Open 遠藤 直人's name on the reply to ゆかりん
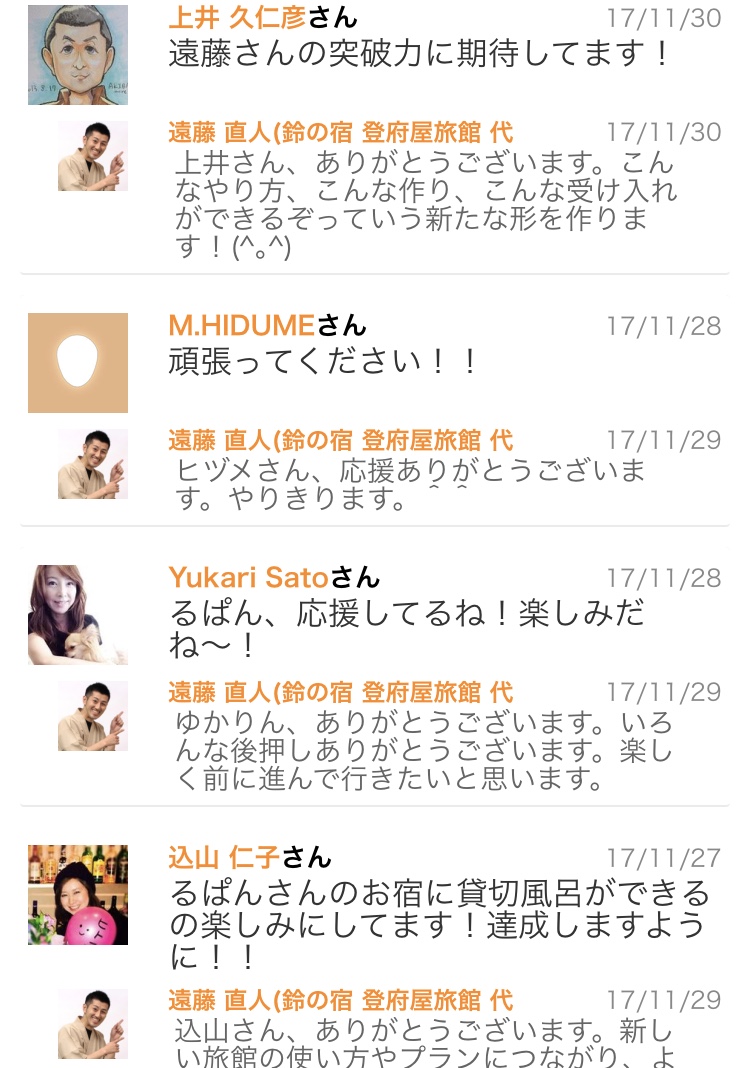 point(340,692)
